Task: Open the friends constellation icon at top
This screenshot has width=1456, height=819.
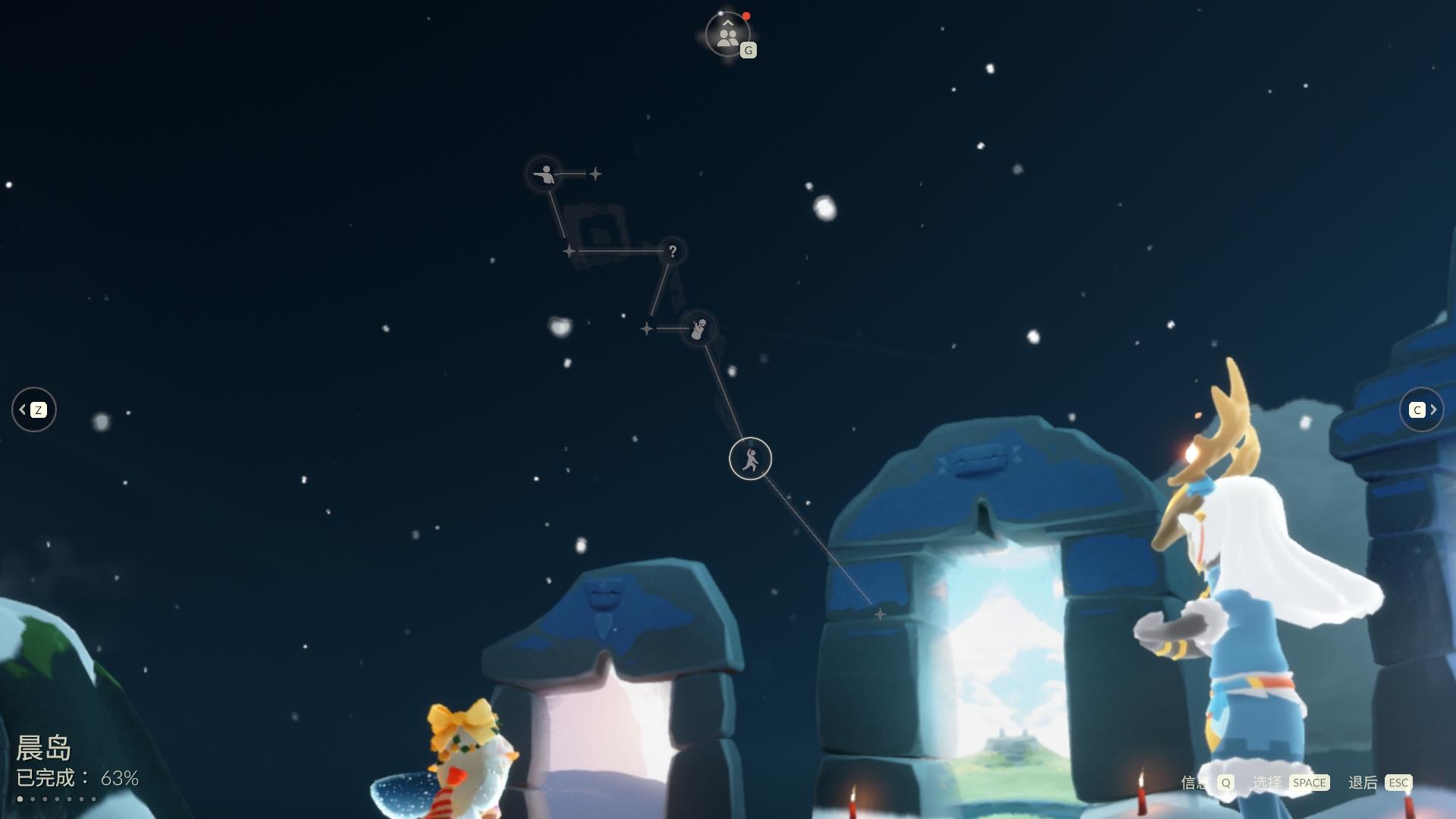Action: coord(727,35)
